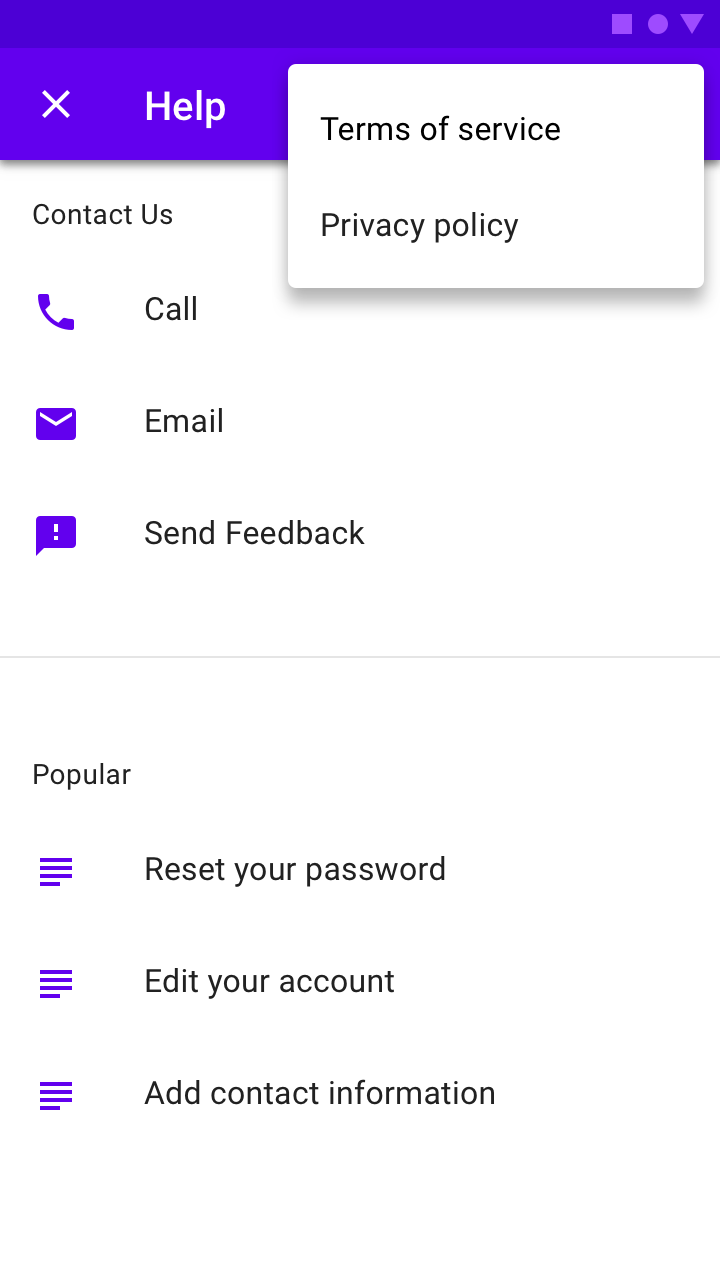
Task: Open Send Feedback
Action: (360, 534)
